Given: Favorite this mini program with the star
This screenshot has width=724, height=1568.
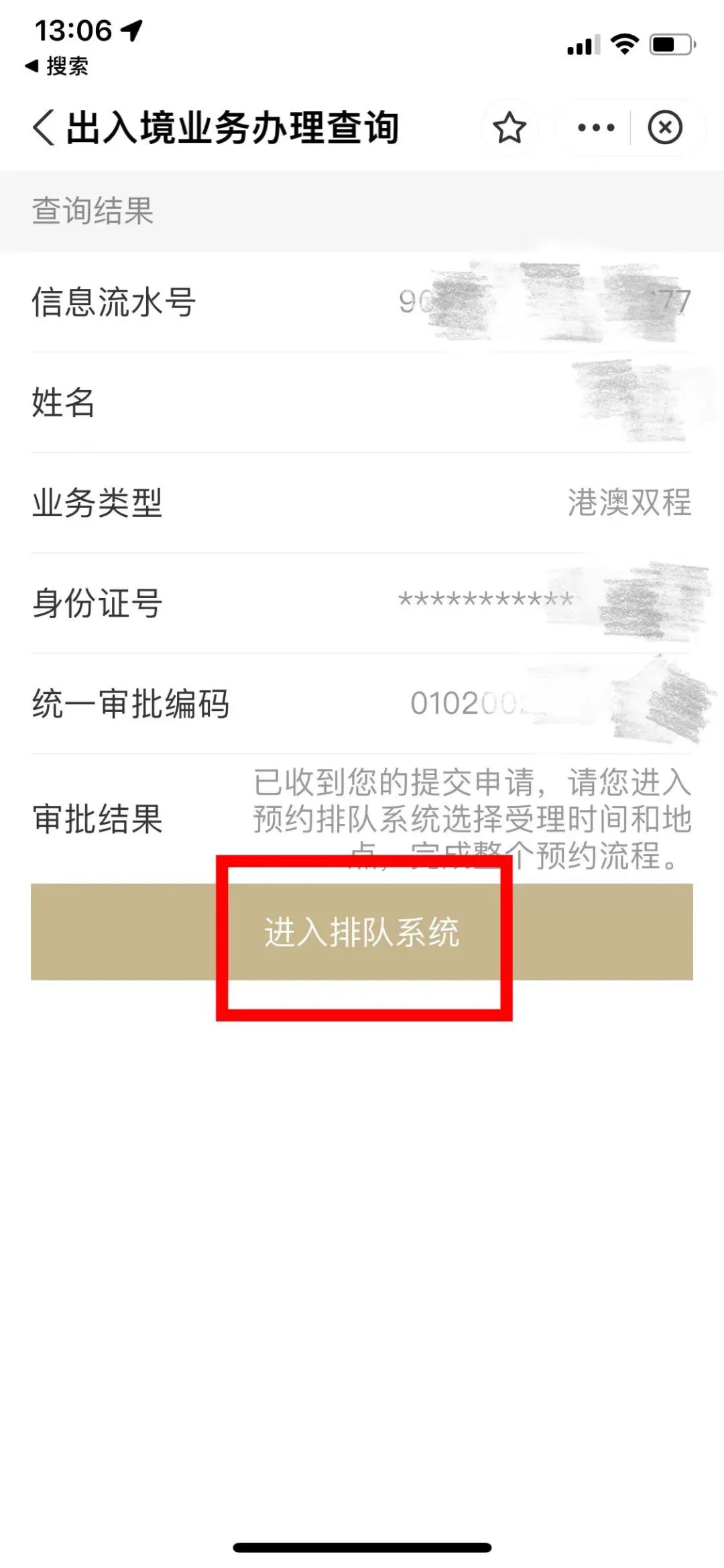Looking at the screenshot, I should [x=509, y=127].
